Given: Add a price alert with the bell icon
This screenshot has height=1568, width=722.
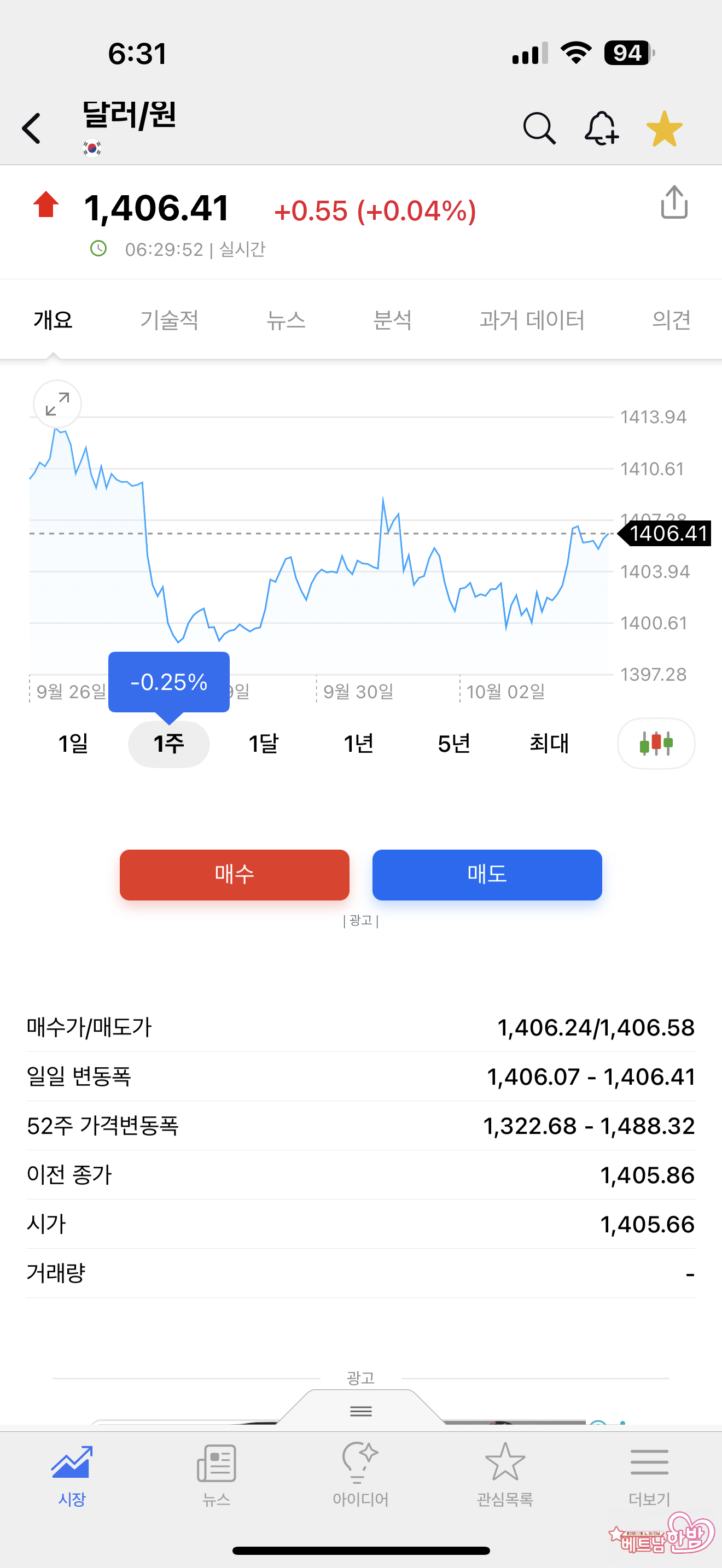Looking at the screenshot, I should coord(602,128).
